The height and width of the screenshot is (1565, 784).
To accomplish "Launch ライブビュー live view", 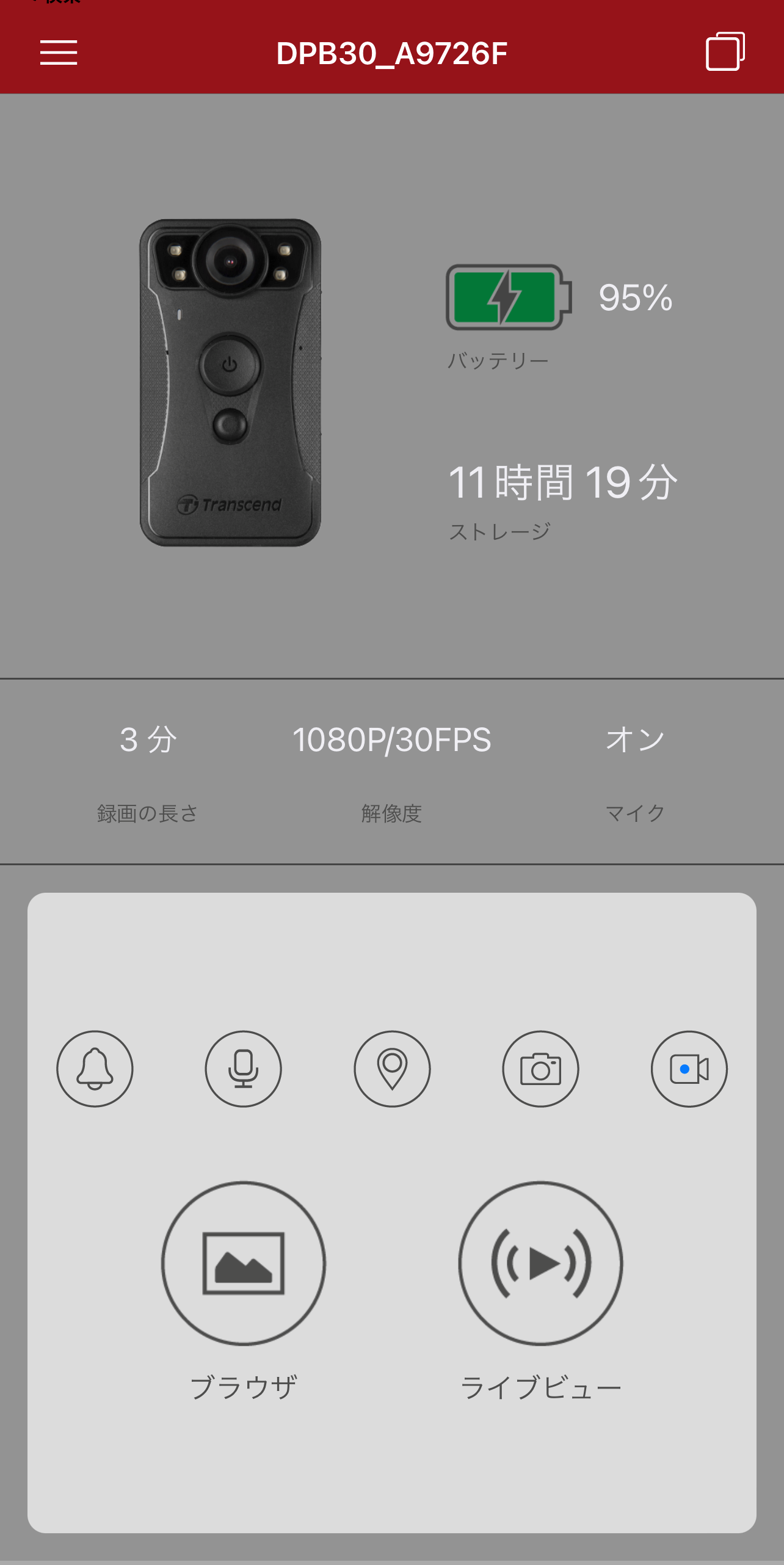I will click(540, 1263).
